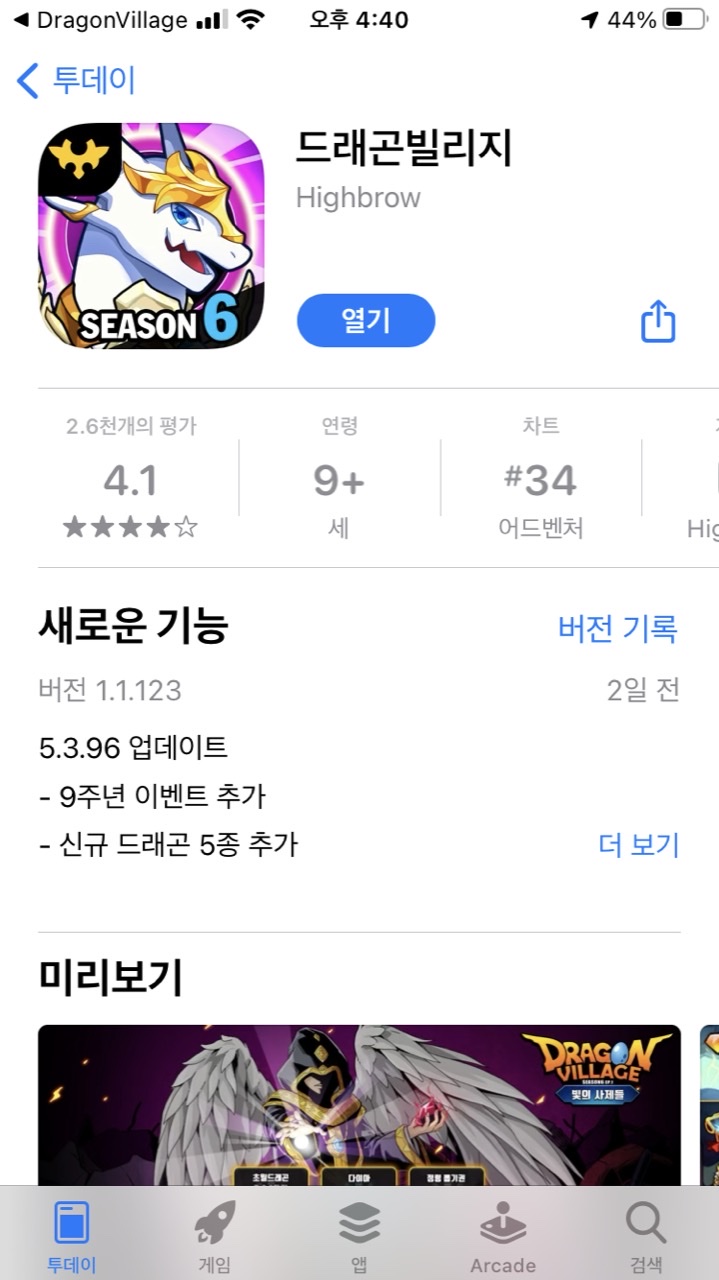The image size is (719, 1280).
Task: Open 버전 기록 history
Action: (617, 629)
